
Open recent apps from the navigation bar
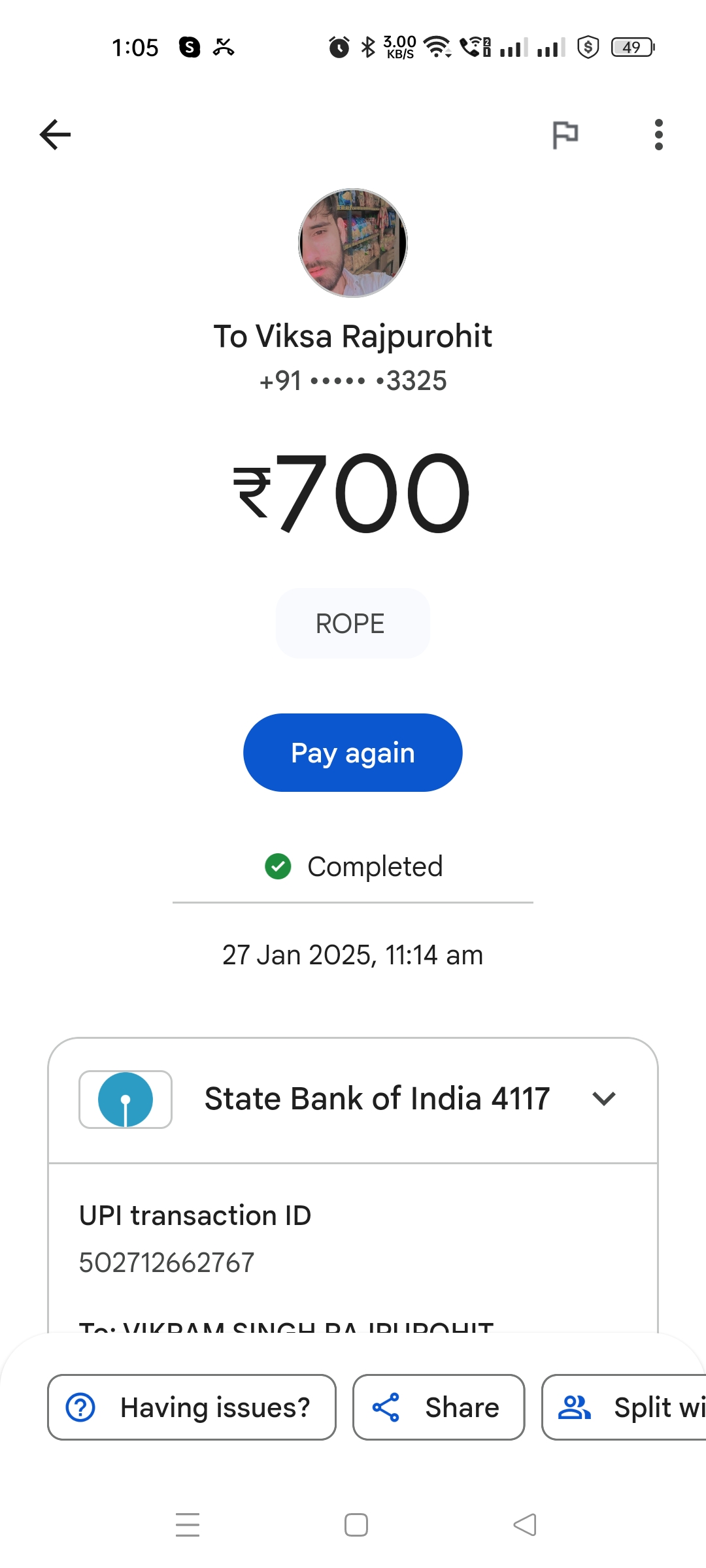coord(188,1525)
